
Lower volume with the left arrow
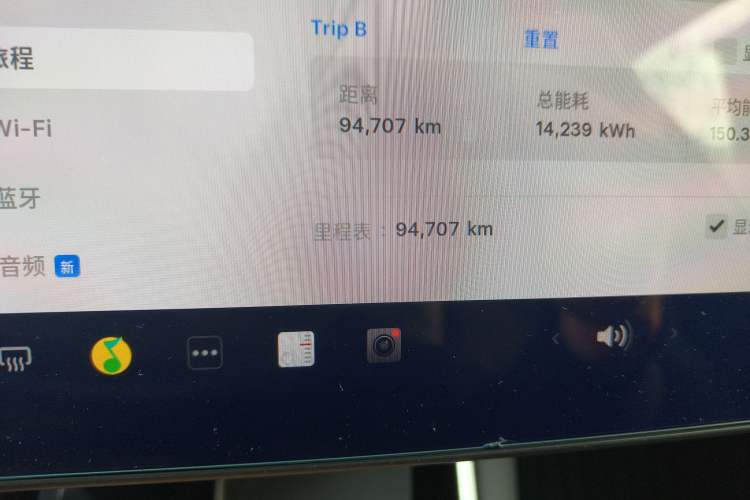(x=557, y=338)
